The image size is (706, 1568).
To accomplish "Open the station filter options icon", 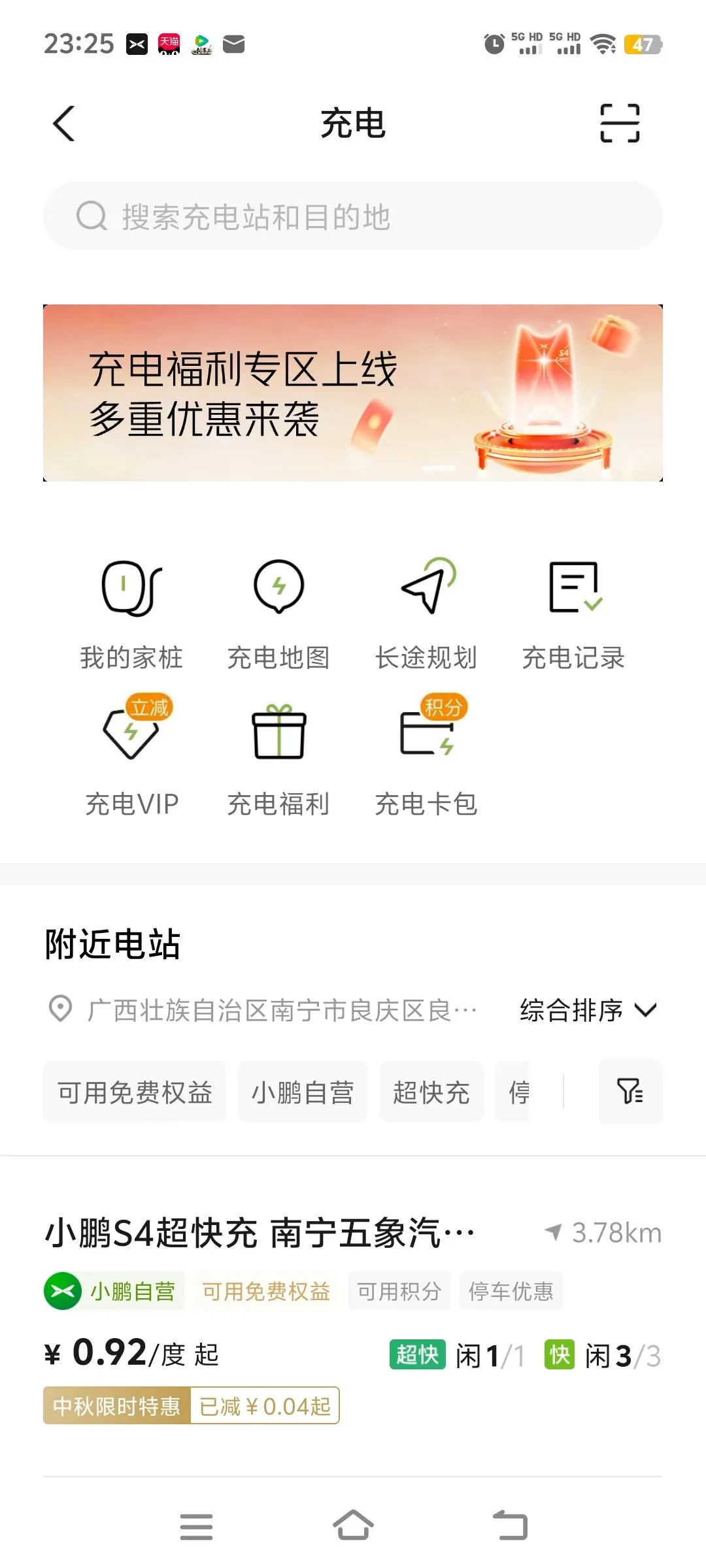I will point(630,1092).
